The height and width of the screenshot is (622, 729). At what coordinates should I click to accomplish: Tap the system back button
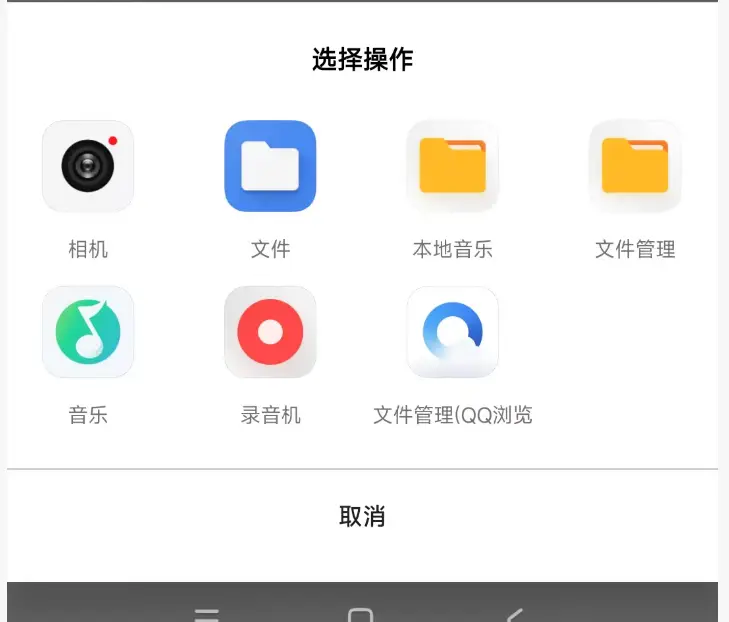pos(515,614)
